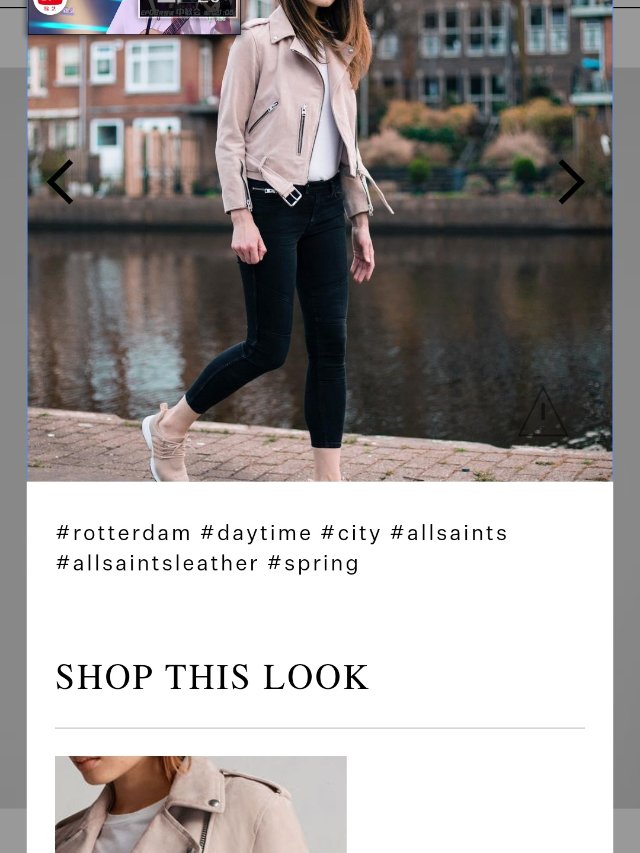The image size is (640, 853).
Task: Open the #spring hashtag
Action: pos(313,563)
